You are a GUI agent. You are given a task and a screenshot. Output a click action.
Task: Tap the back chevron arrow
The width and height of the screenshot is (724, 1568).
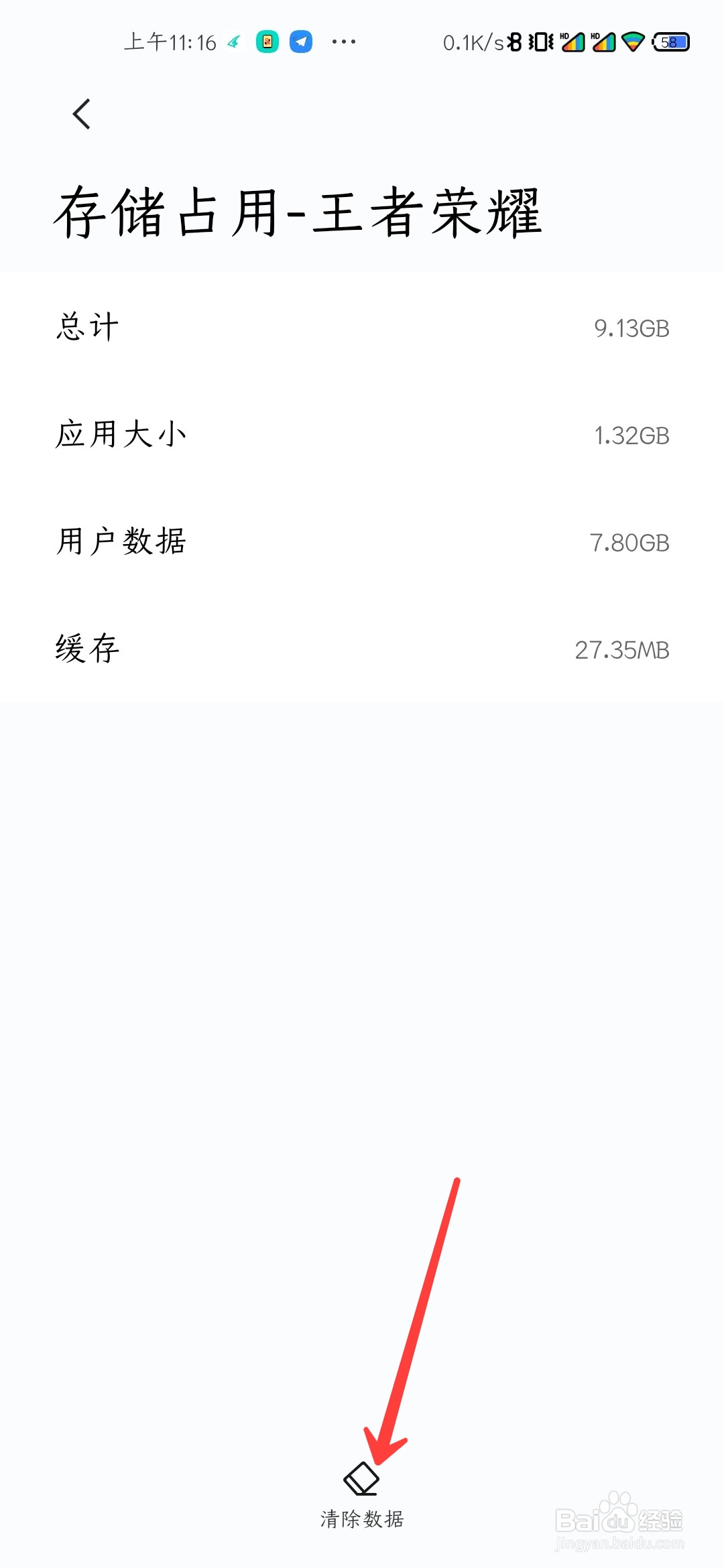[80, 113]
